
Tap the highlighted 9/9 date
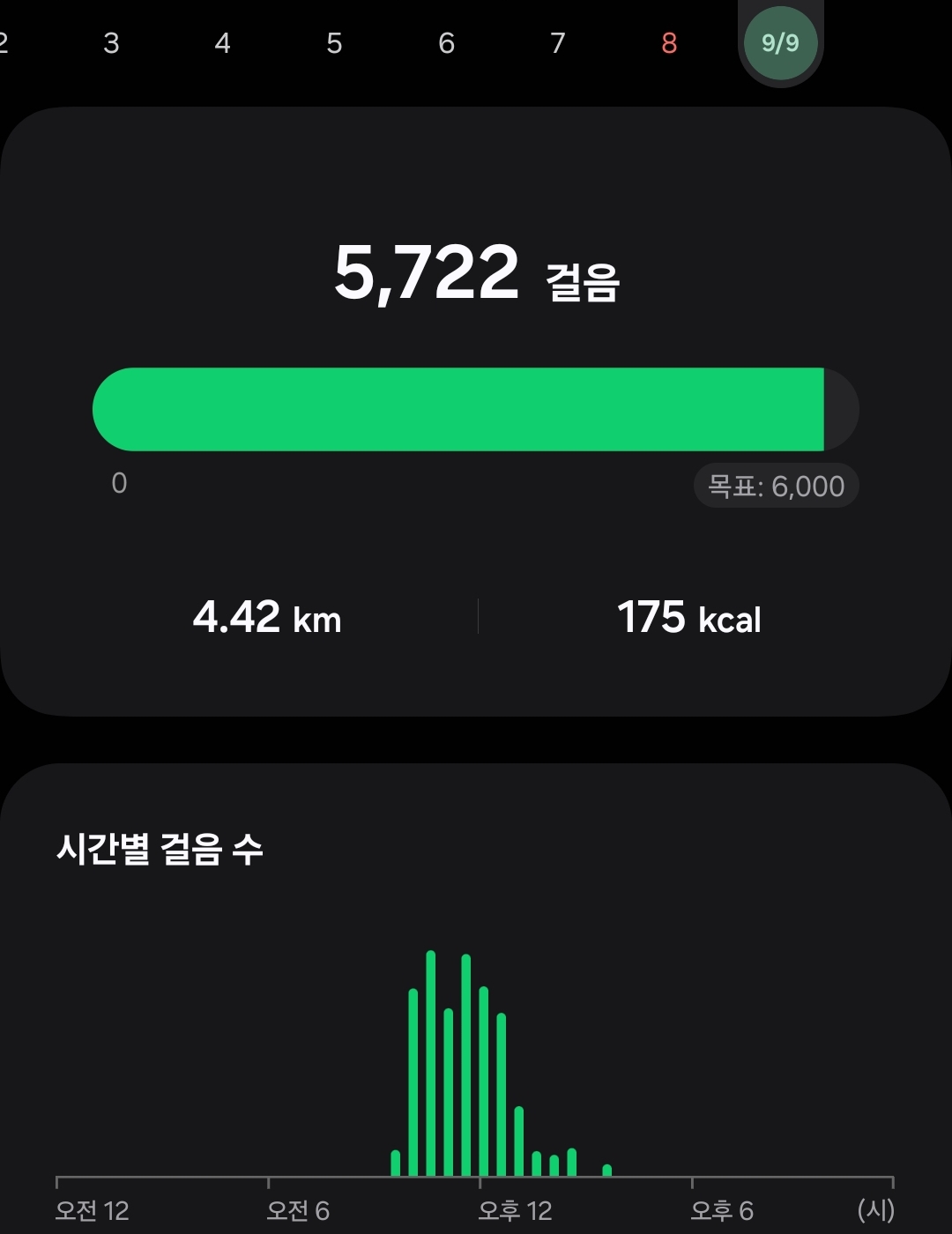(780, 43)
